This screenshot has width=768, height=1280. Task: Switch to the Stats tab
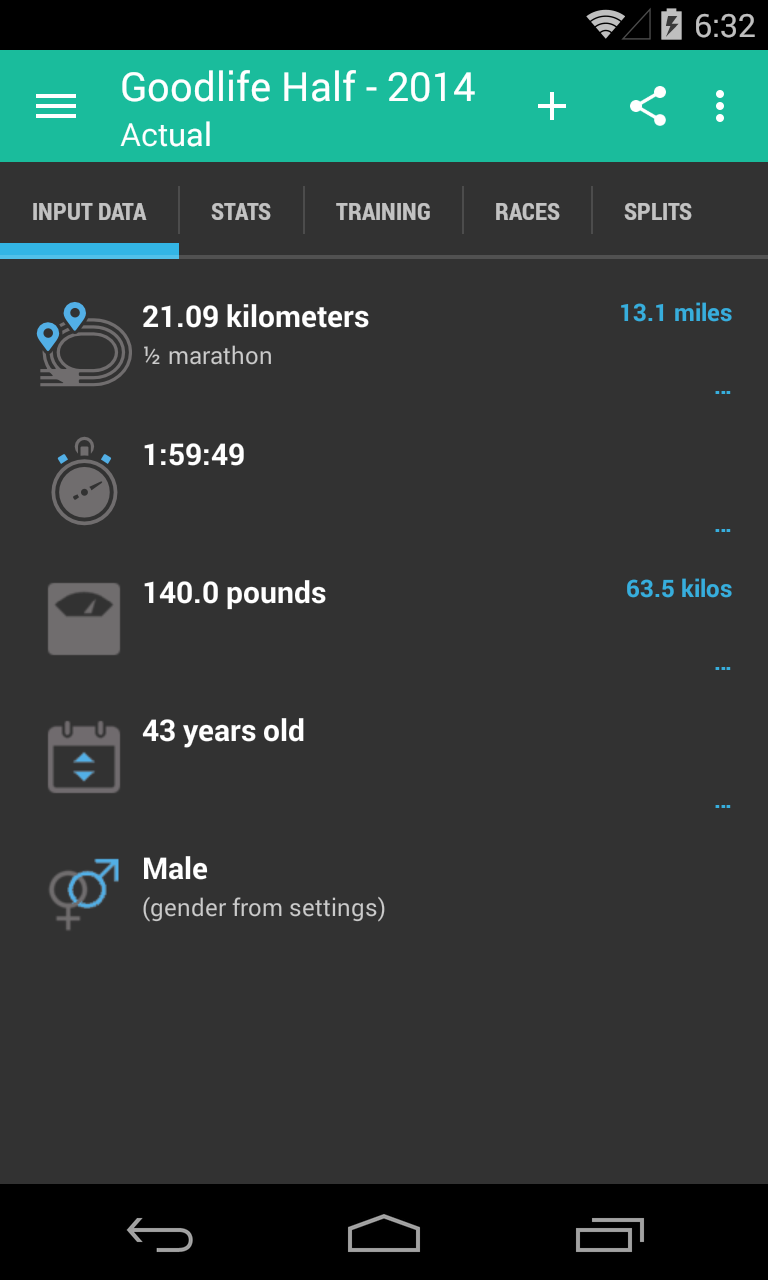(241, 212)
